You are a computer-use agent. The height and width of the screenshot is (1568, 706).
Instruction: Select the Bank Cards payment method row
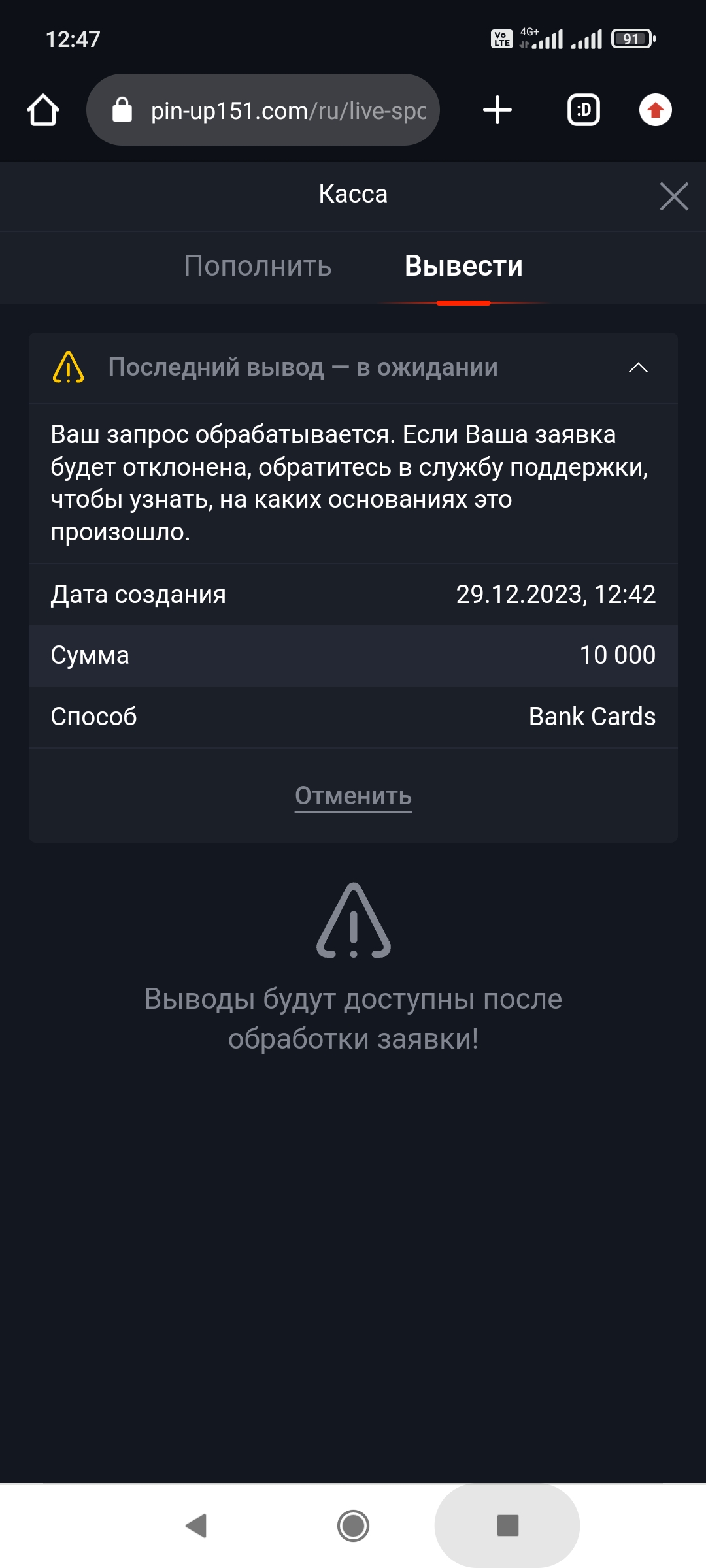tap(353, 716)
